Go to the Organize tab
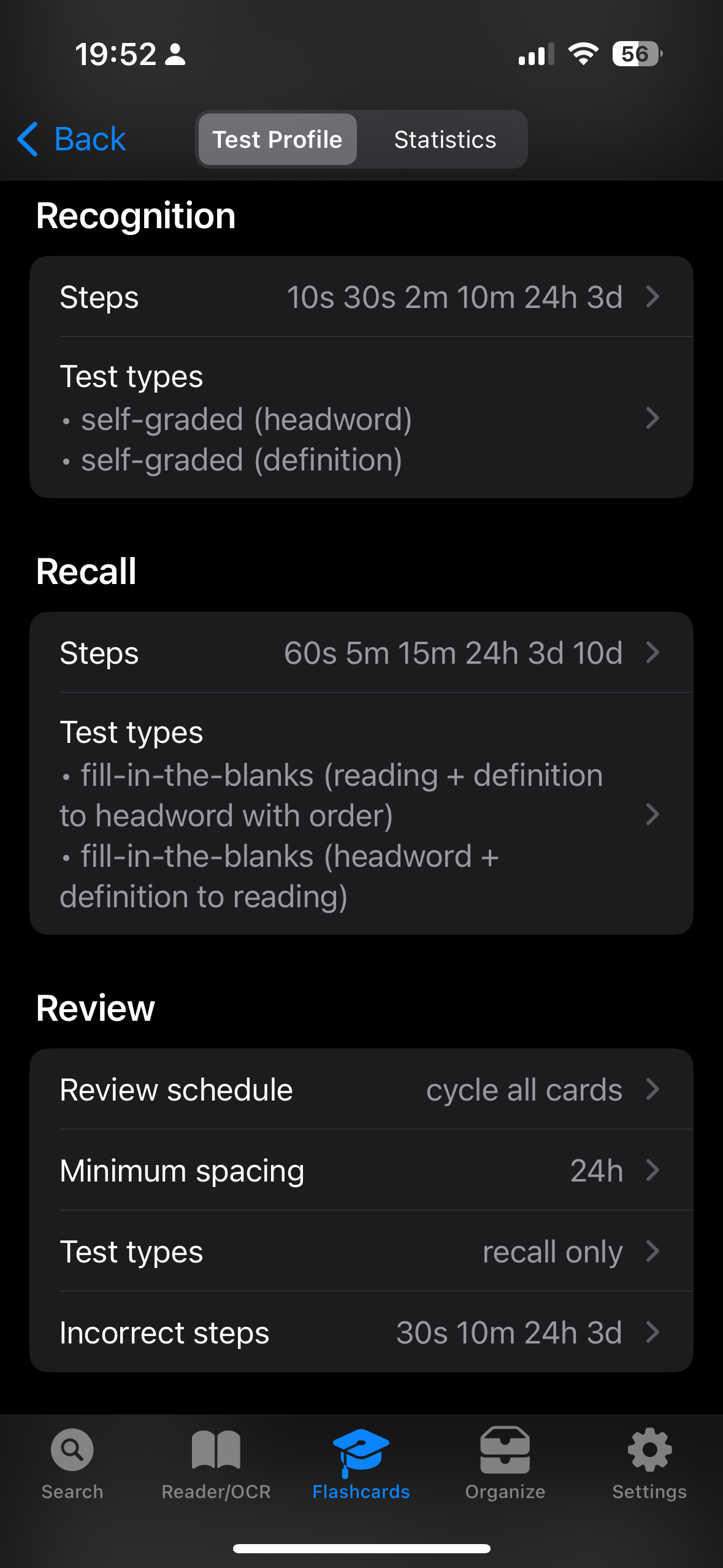 [x=505, y=1464]
